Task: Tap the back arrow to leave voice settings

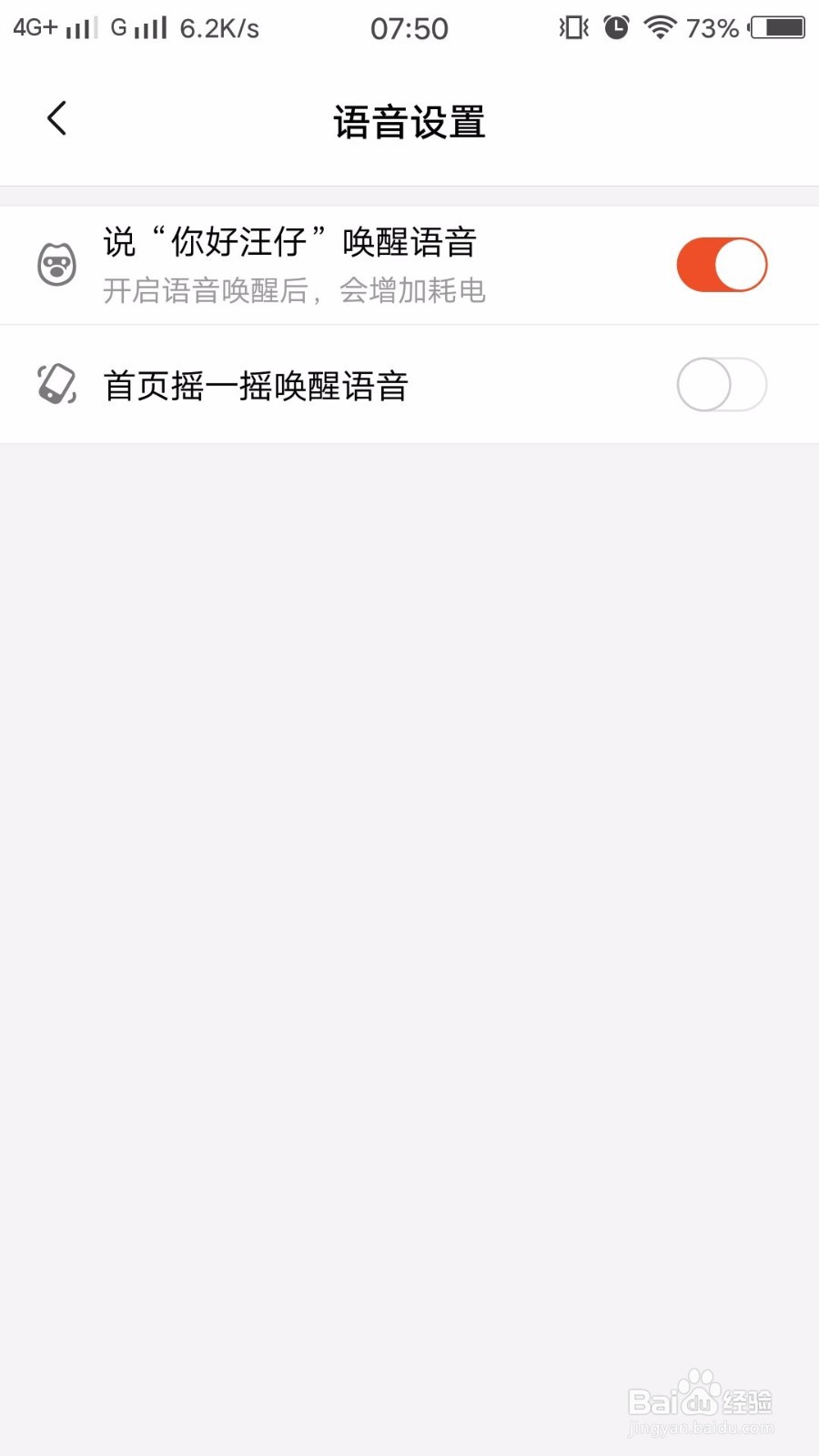Action: pos(56,118)
